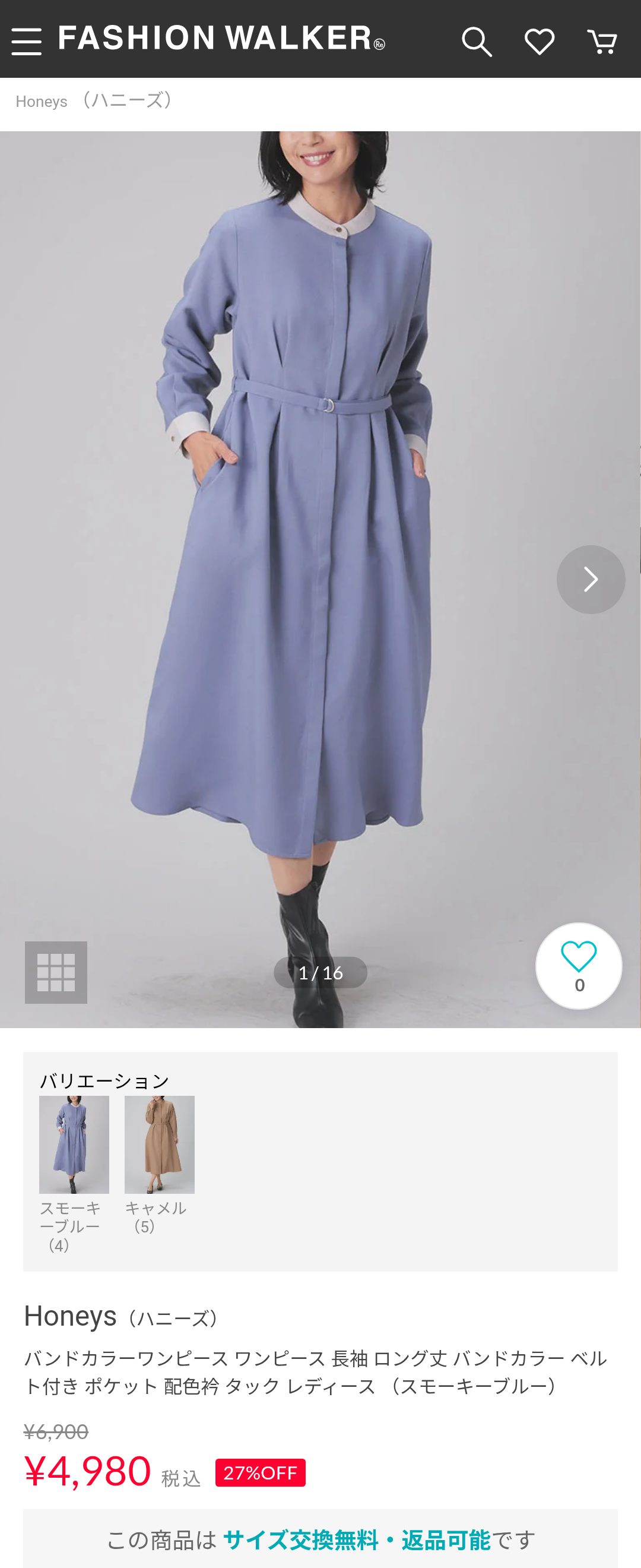Screen dimensions: 641x1568
Task: Open the search icon
Action: (x=476, y=42)
